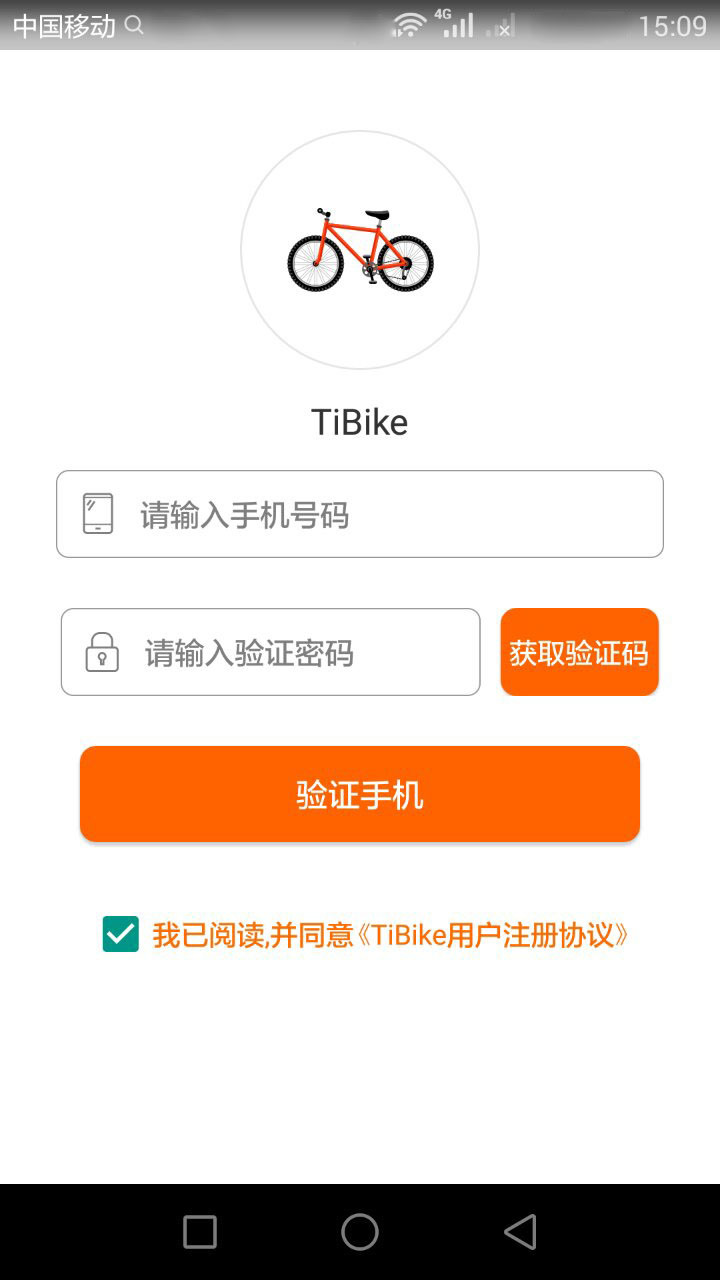Select the 请输入手机号码 input field

(x=360, y=513)
